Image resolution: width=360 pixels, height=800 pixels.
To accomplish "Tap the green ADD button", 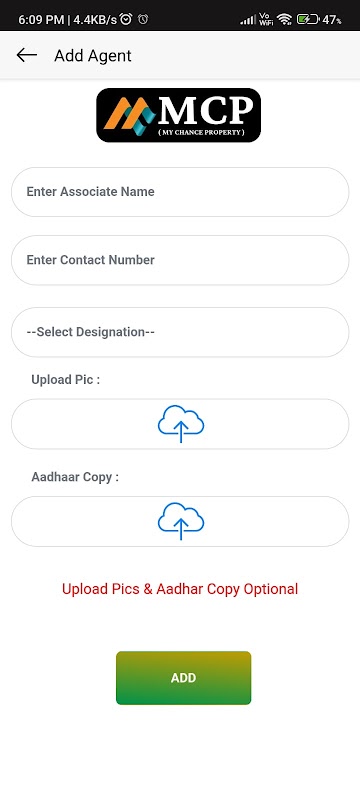I will (184, 678).
